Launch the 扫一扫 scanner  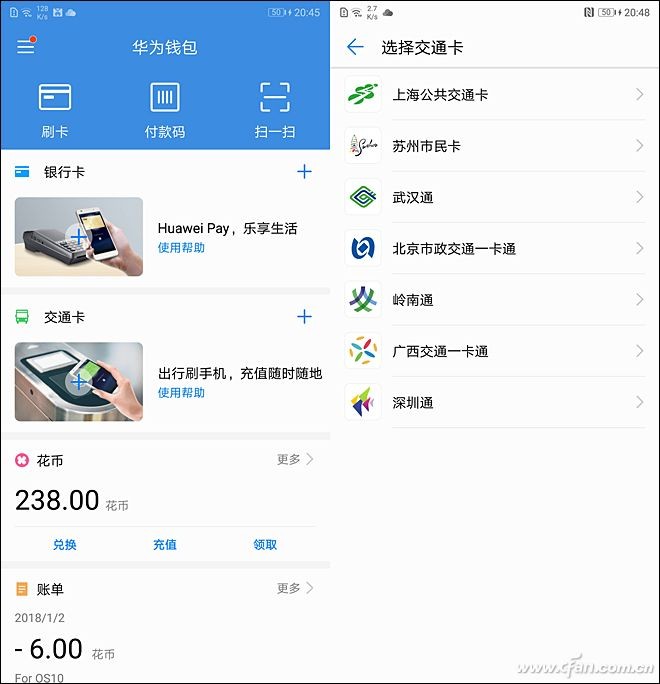click(274, 109)
